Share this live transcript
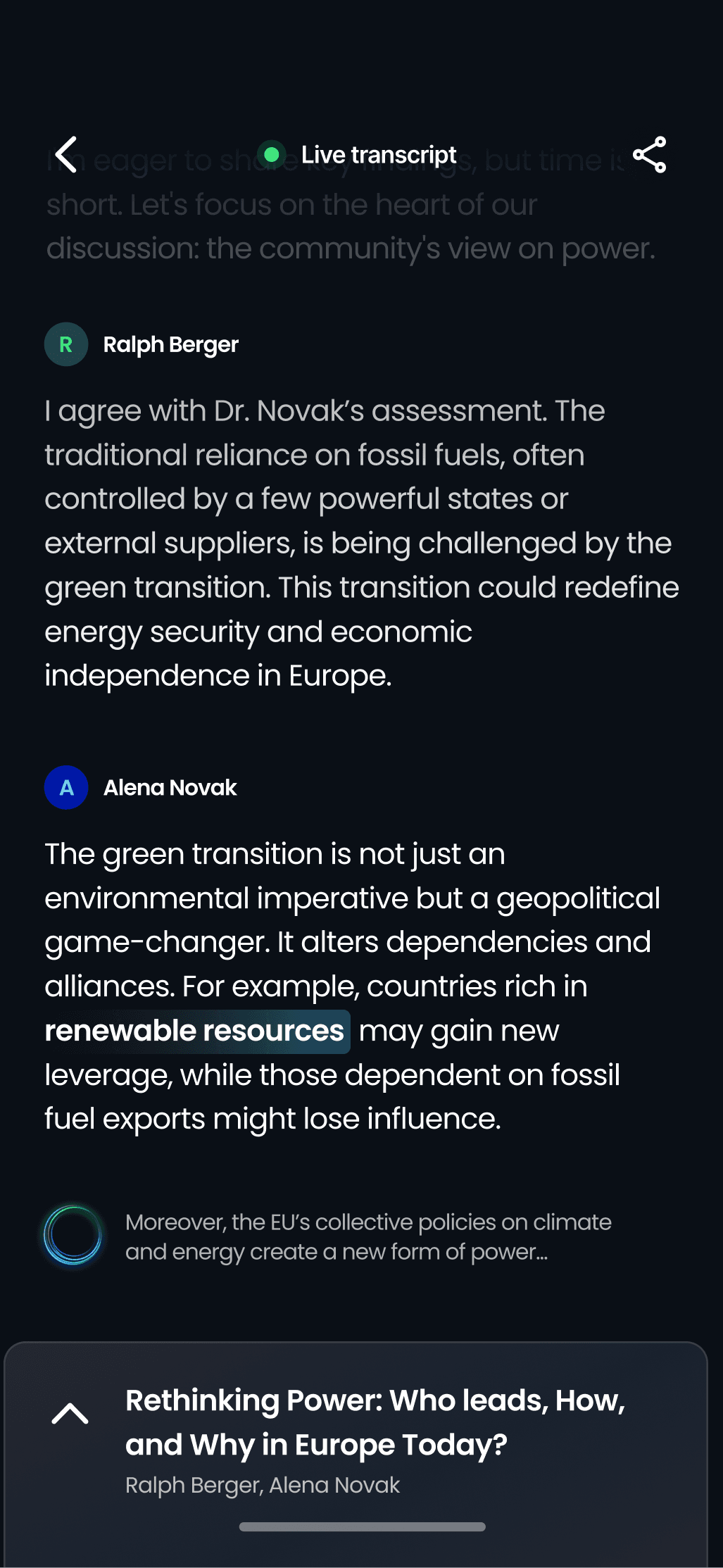723x1568 pixels. coord(649,154)
